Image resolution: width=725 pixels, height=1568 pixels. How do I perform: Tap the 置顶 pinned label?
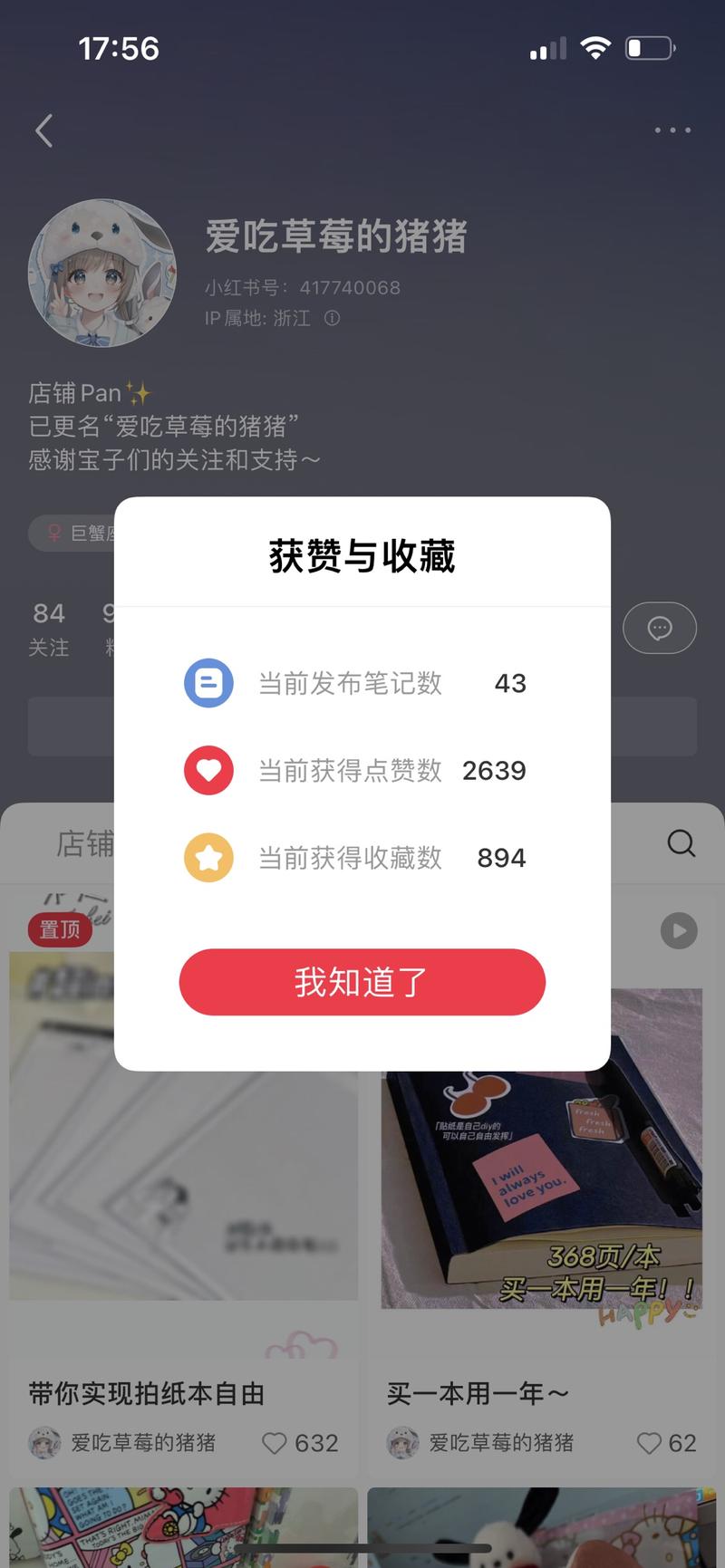[x=60, y=929]
